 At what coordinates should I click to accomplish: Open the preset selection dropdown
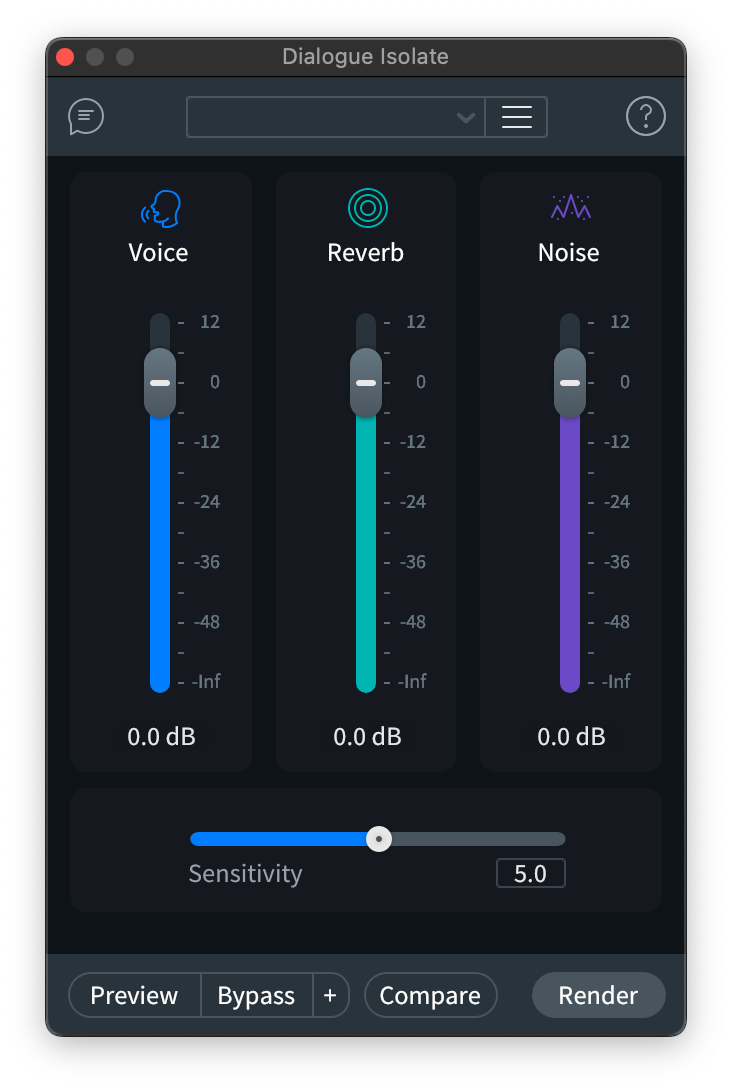(330, 116)
